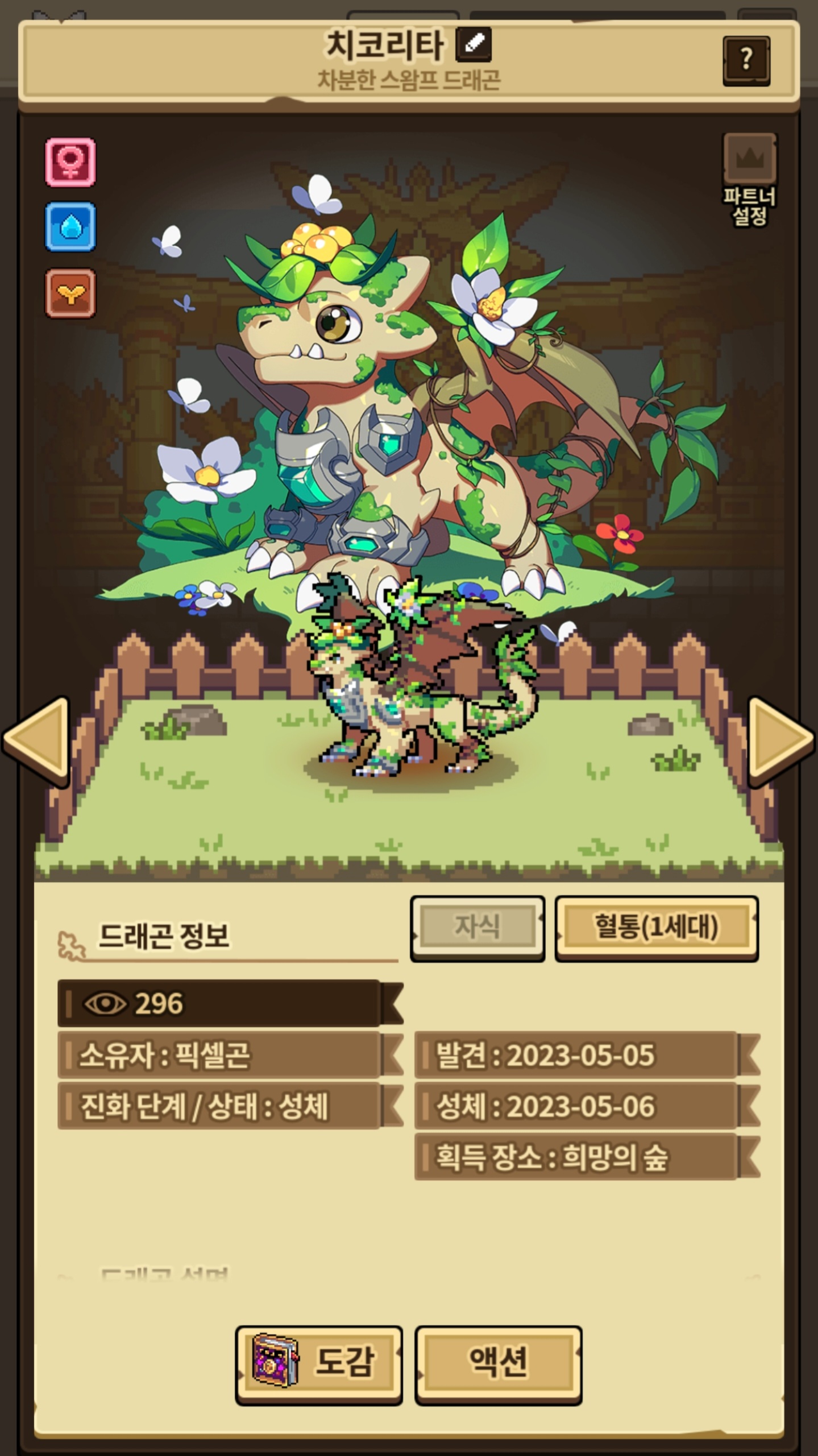The height and width of the screenshot is (1456, 818).
Task: Tap the brown wing type icon
Action: [70, 293]
